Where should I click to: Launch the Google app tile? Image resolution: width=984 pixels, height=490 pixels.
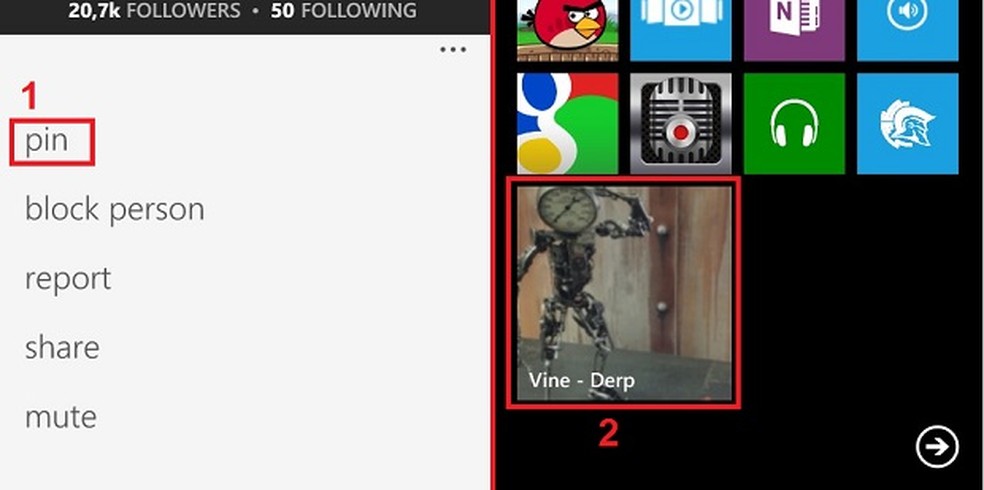[567, 124]
